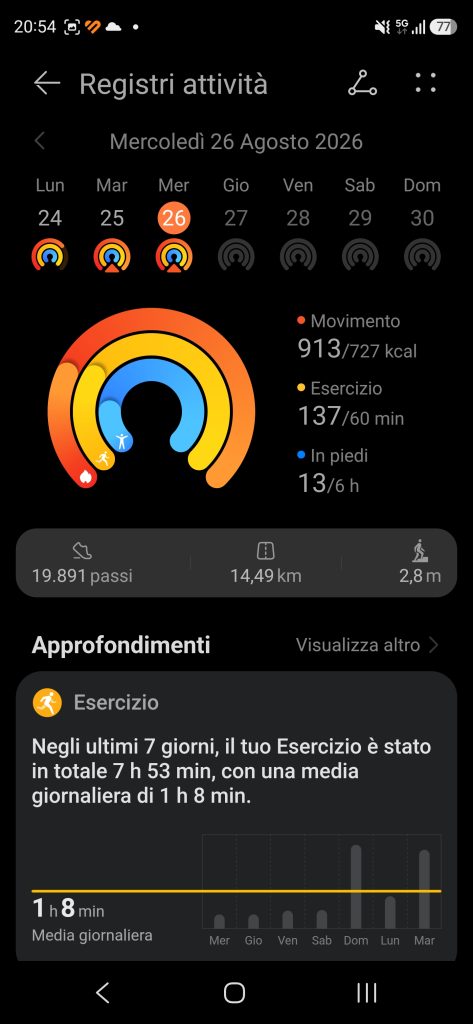Open recent apps from the navigation bar
Image resolution: width=473 pixels, height=1024 pixels.
click(367, 993)
